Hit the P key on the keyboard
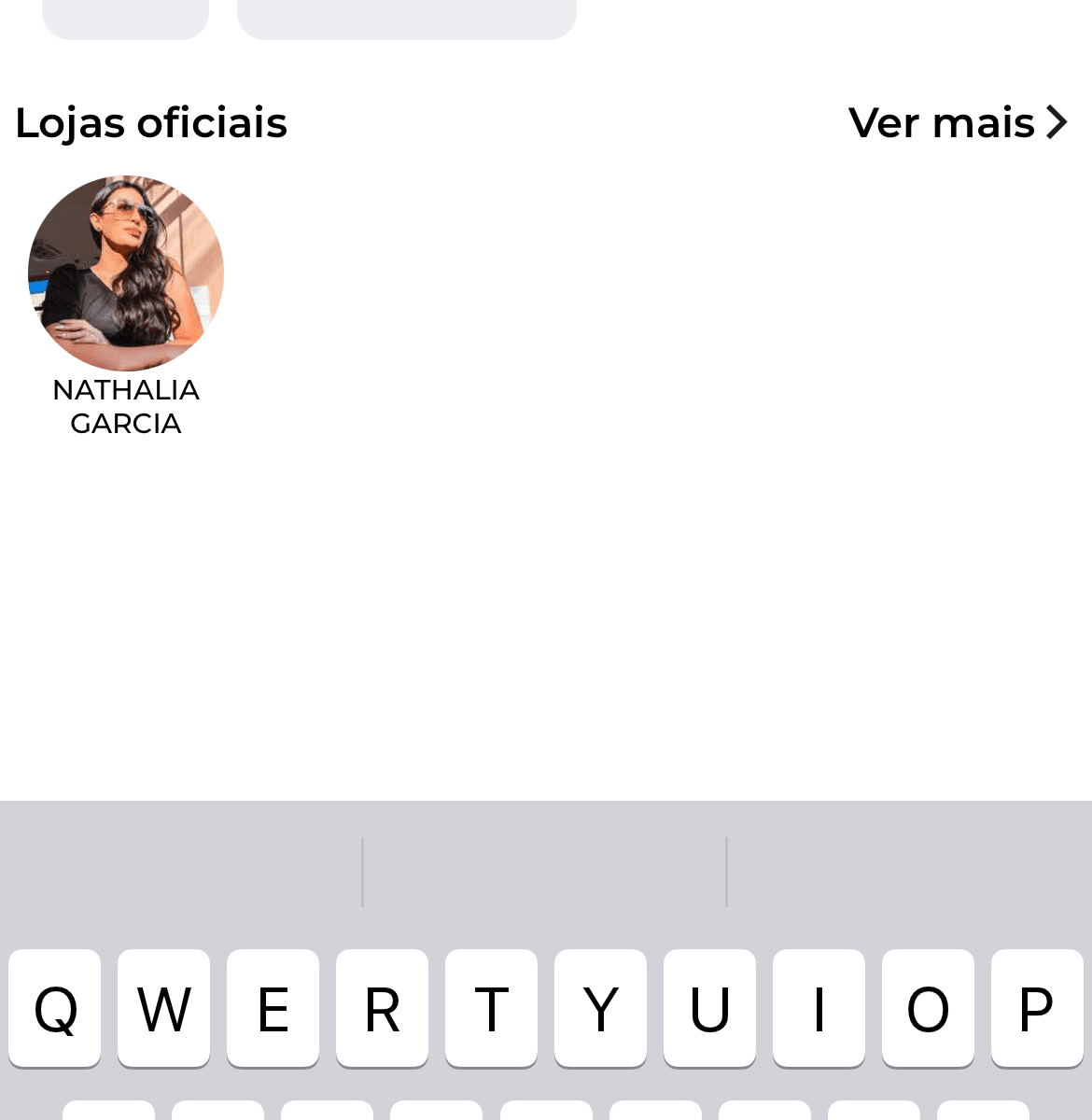The width and height of the screenshot is (1092, 1120). click(x=1036, y=1008)
